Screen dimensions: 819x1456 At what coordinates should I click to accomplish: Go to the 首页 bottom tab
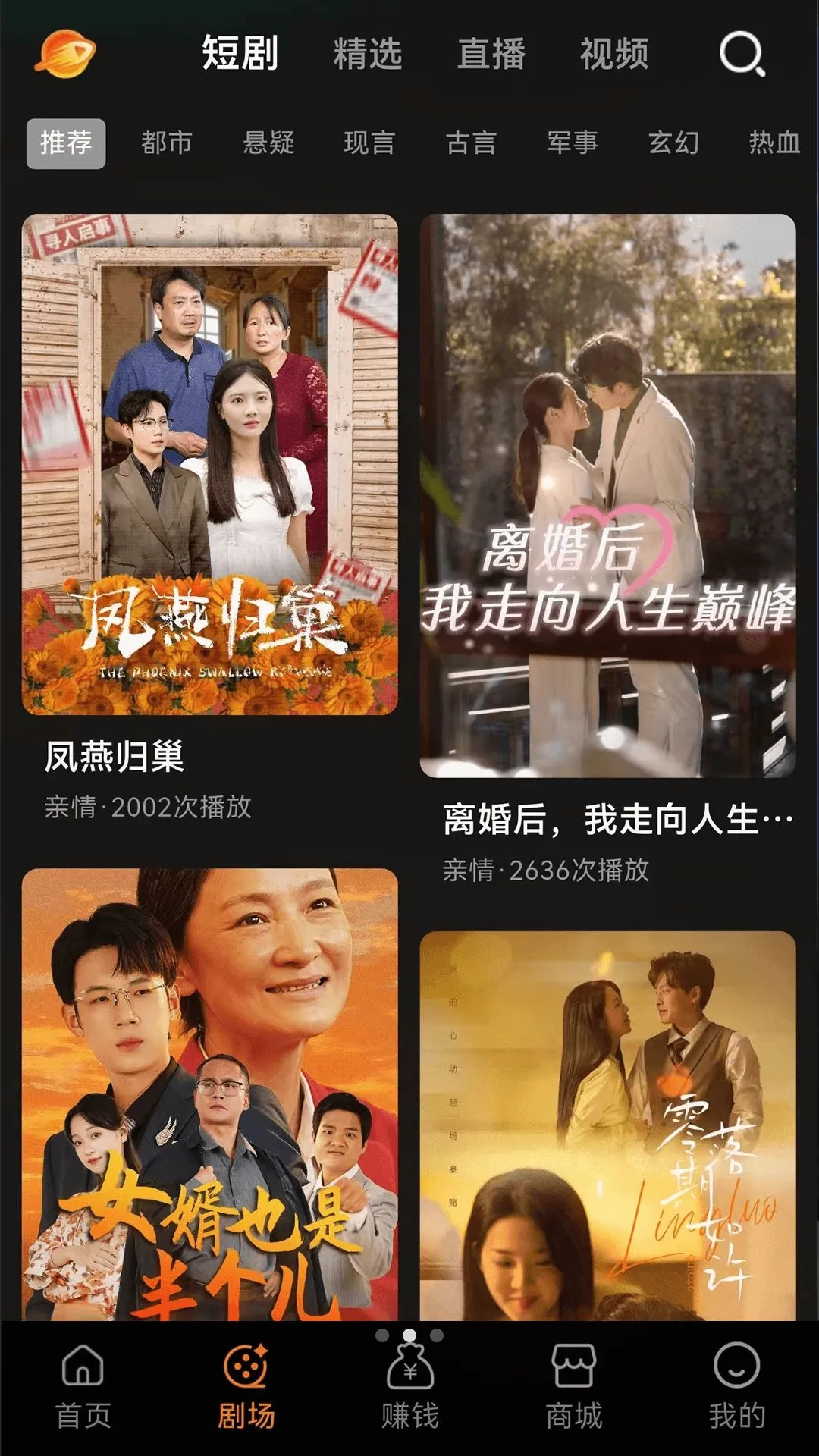point(83,1387)
